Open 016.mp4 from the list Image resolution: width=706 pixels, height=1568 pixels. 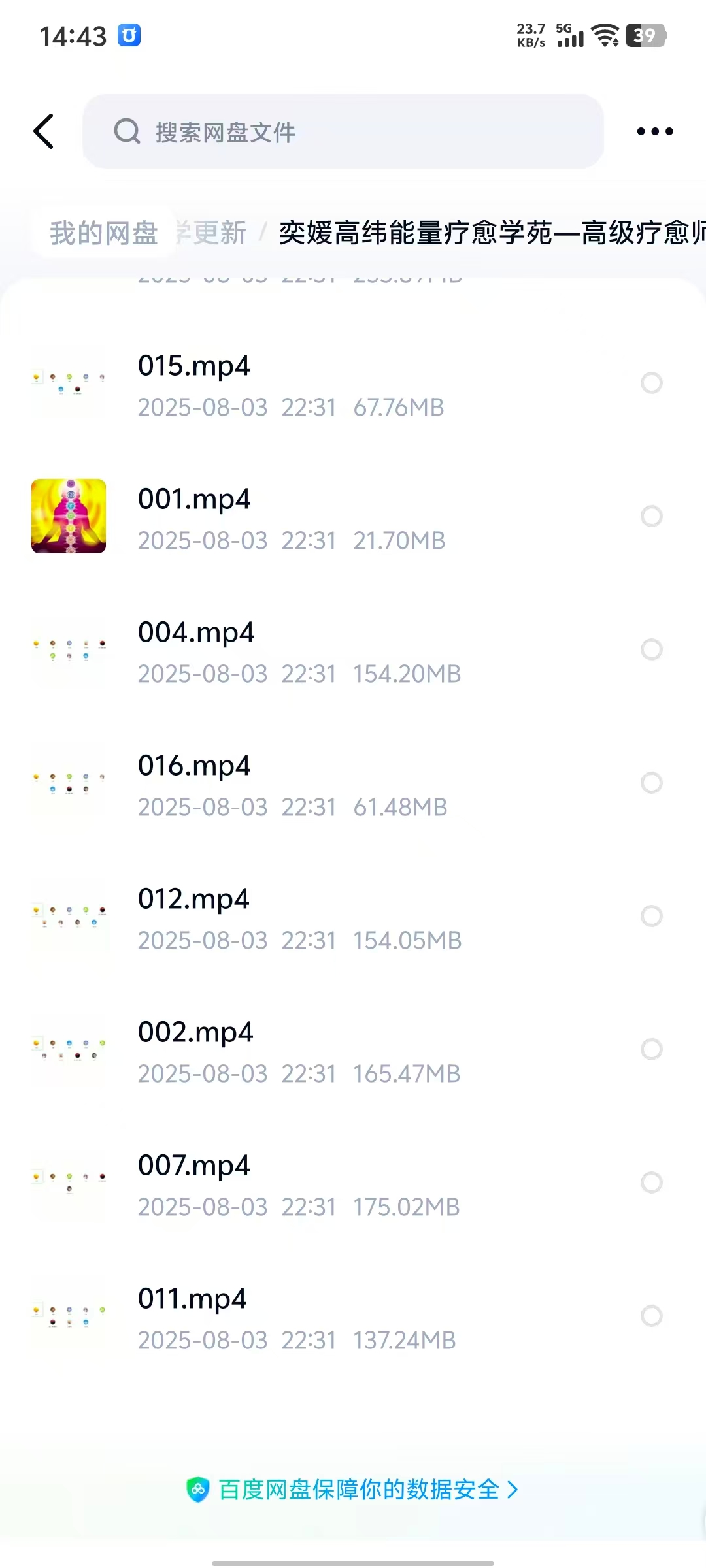(x=194, y=766)
